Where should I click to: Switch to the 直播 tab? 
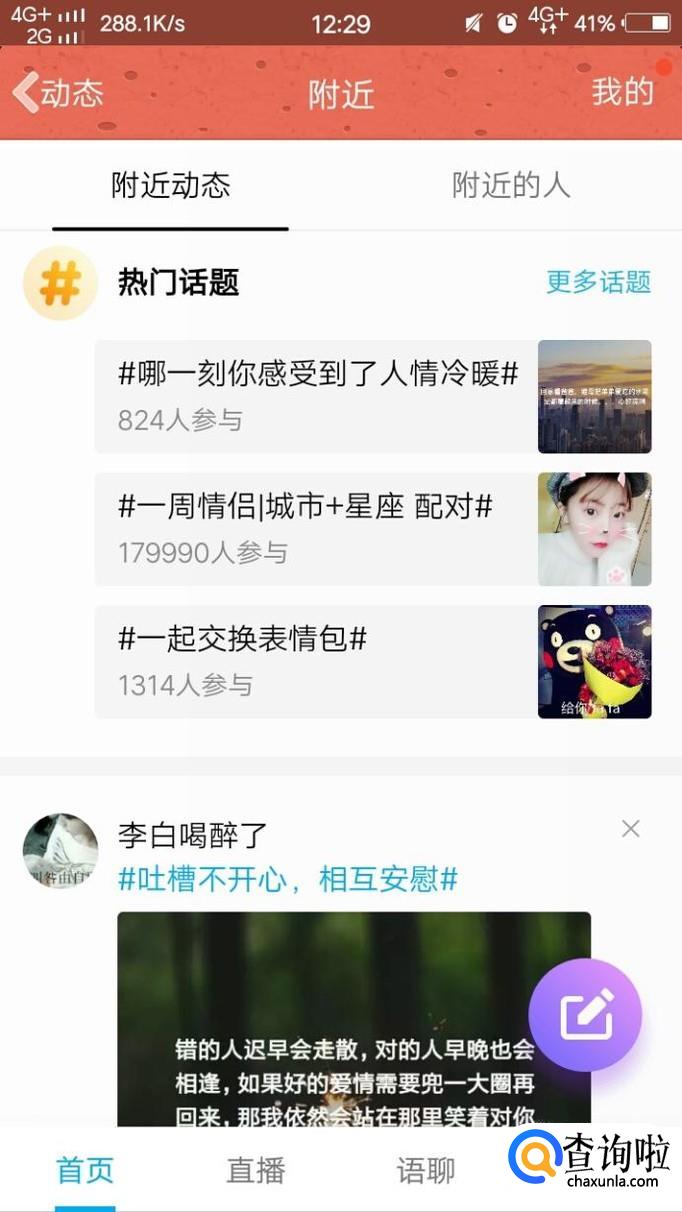click(256, 1170)
